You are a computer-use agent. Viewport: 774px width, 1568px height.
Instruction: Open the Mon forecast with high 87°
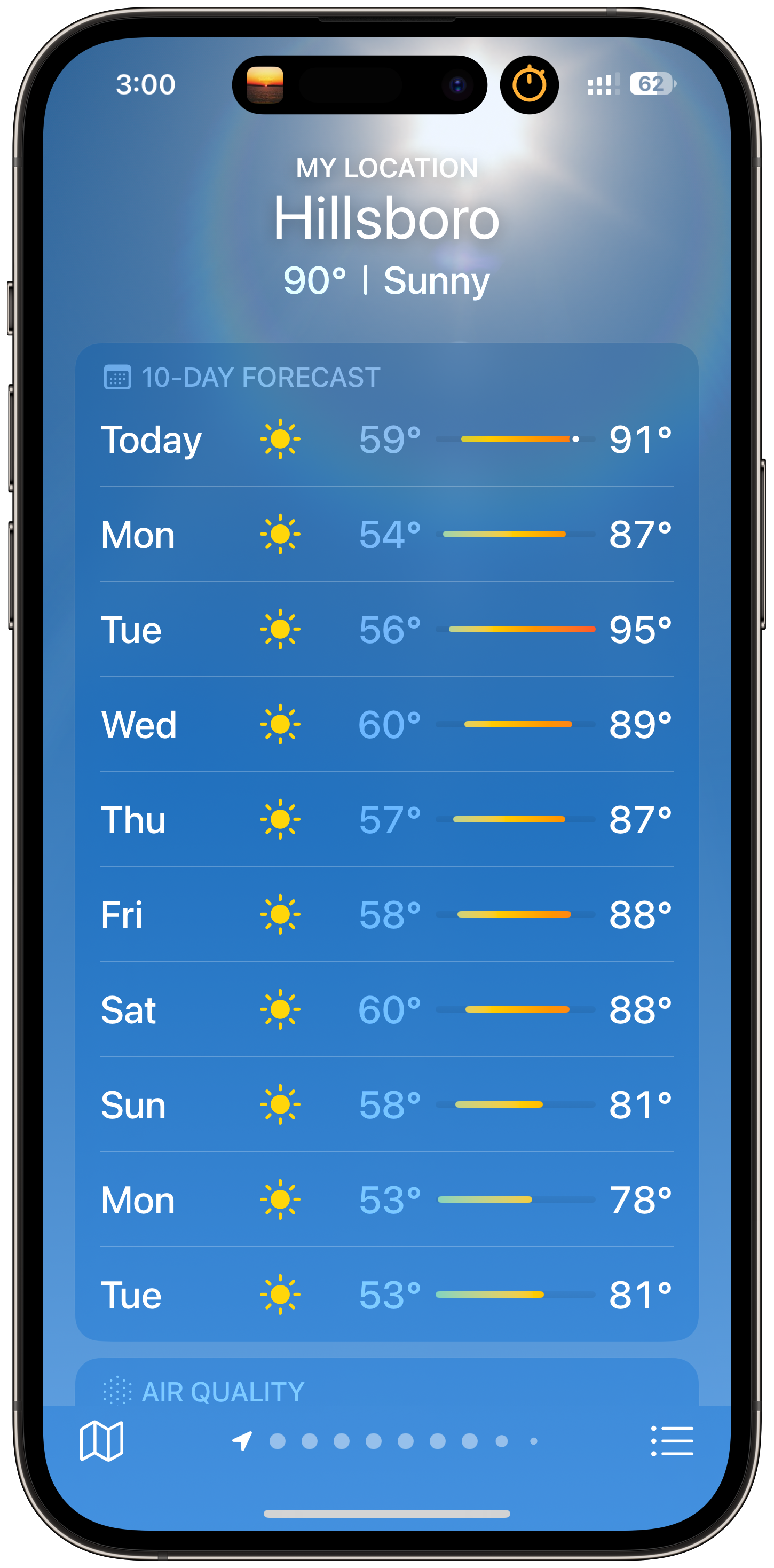pos(386,535)
